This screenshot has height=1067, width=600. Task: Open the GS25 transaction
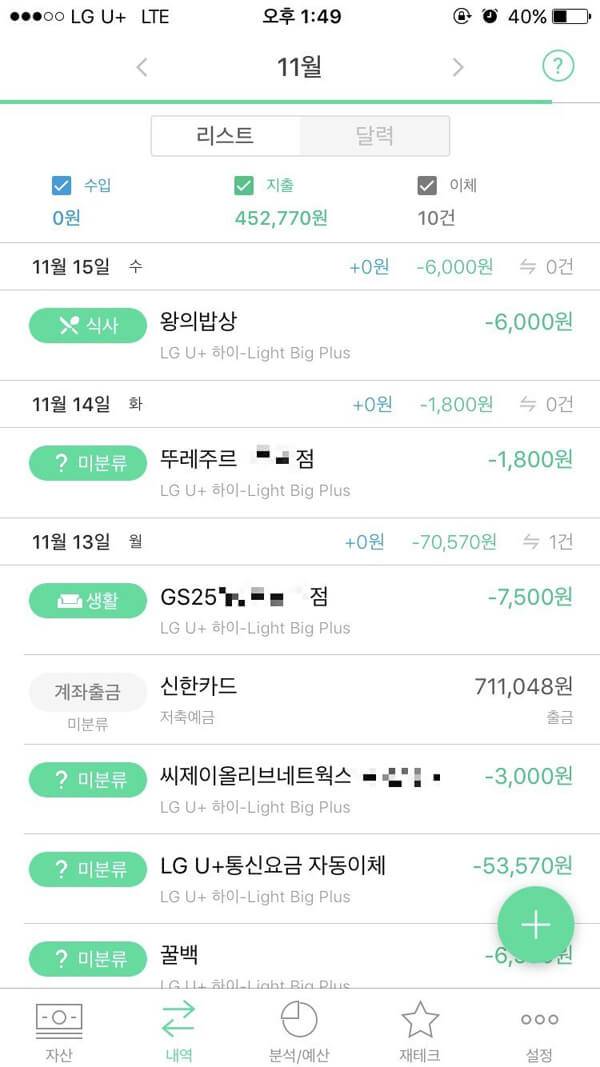(x=300, y=609)
